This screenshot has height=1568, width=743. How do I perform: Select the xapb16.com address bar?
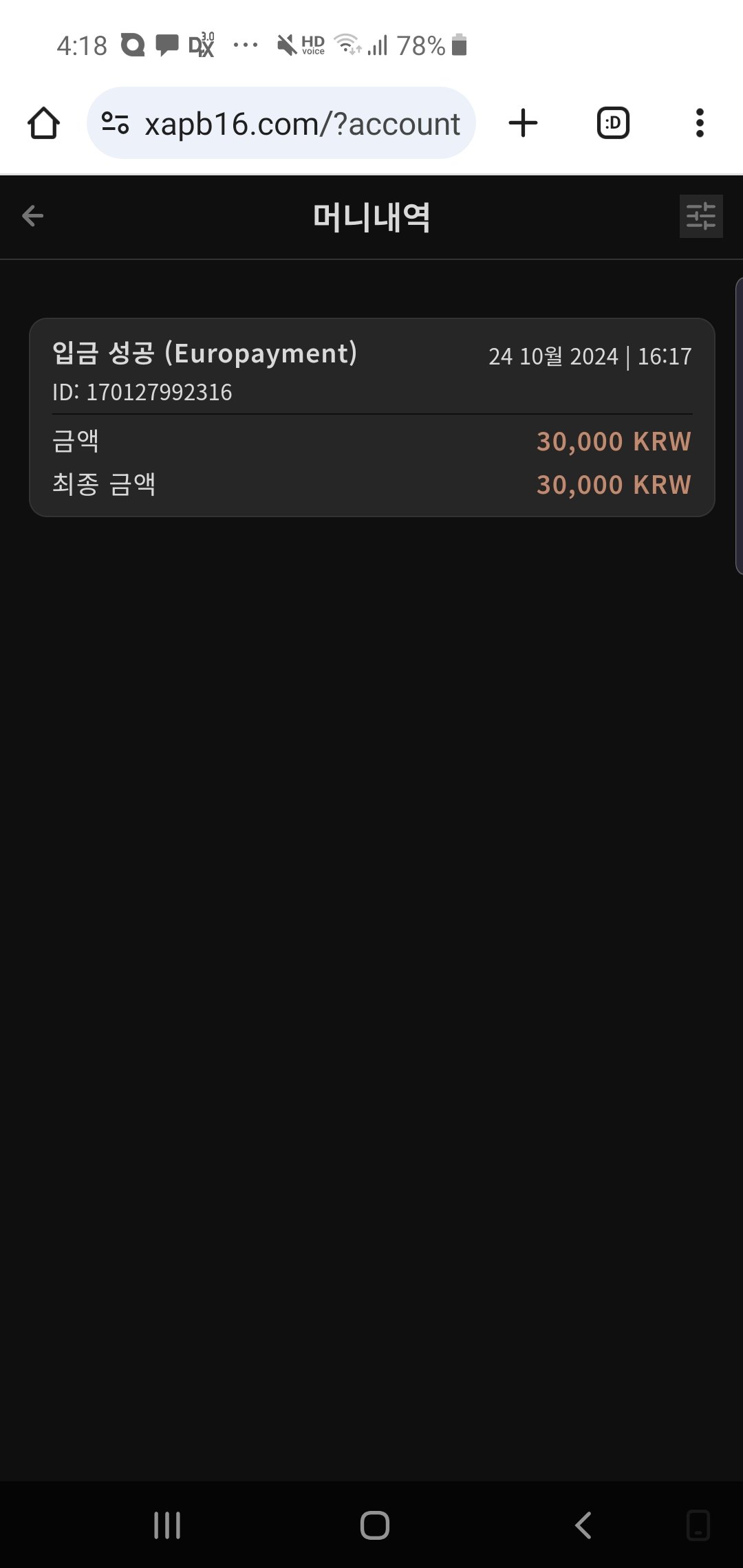tap(301, 124)
